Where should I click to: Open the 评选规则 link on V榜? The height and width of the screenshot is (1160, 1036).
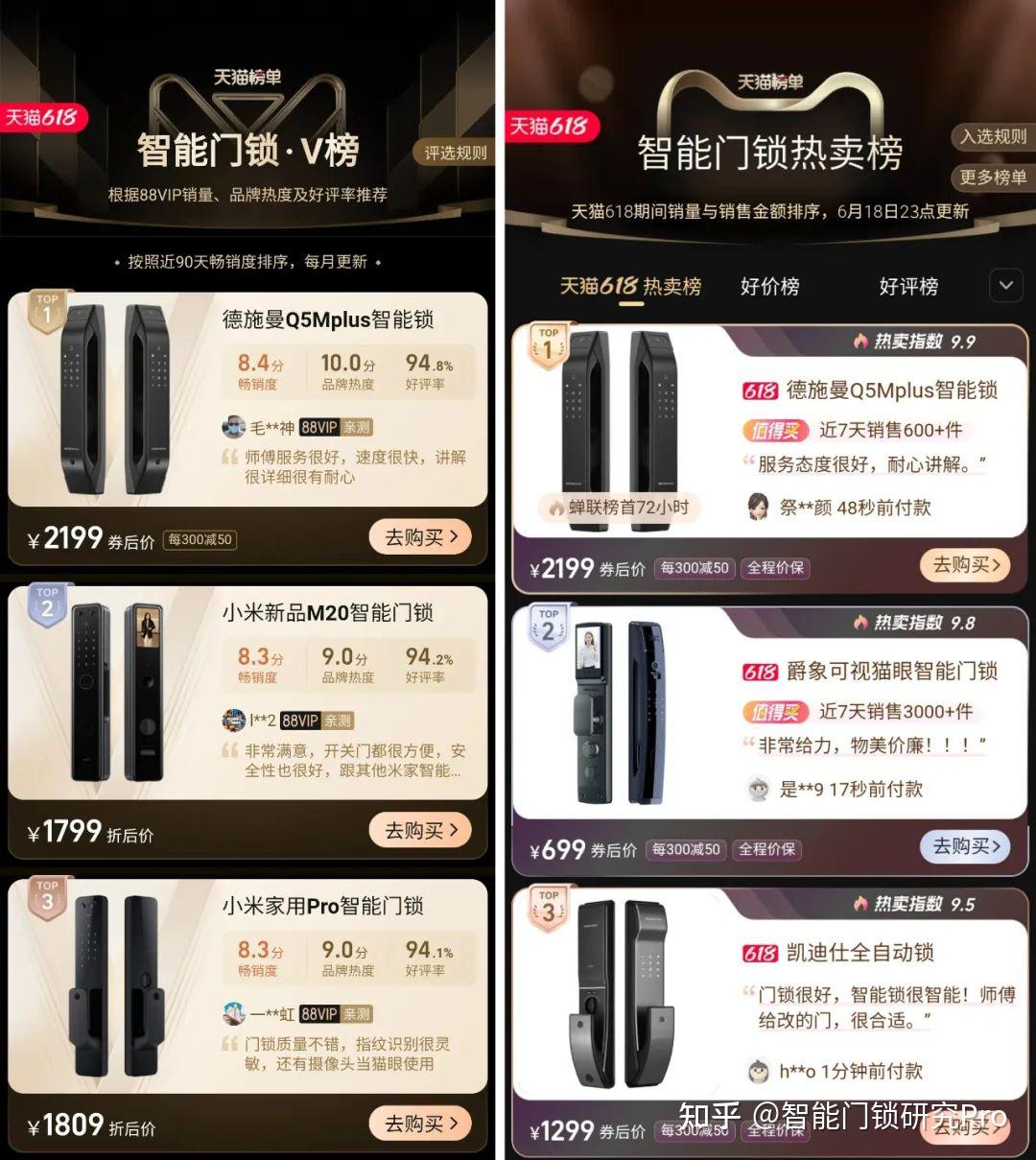453,152
